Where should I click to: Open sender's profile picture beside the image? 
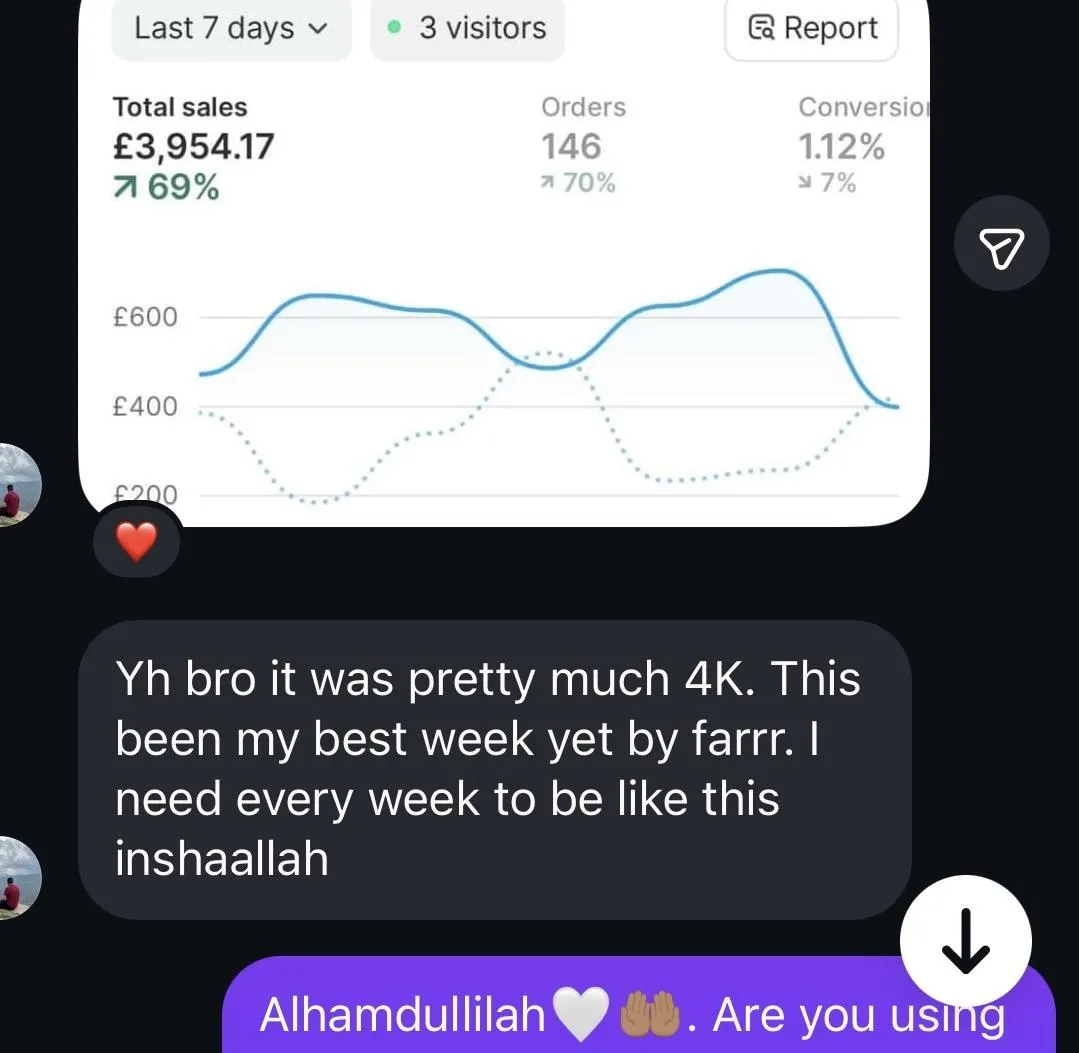(18, 486)
